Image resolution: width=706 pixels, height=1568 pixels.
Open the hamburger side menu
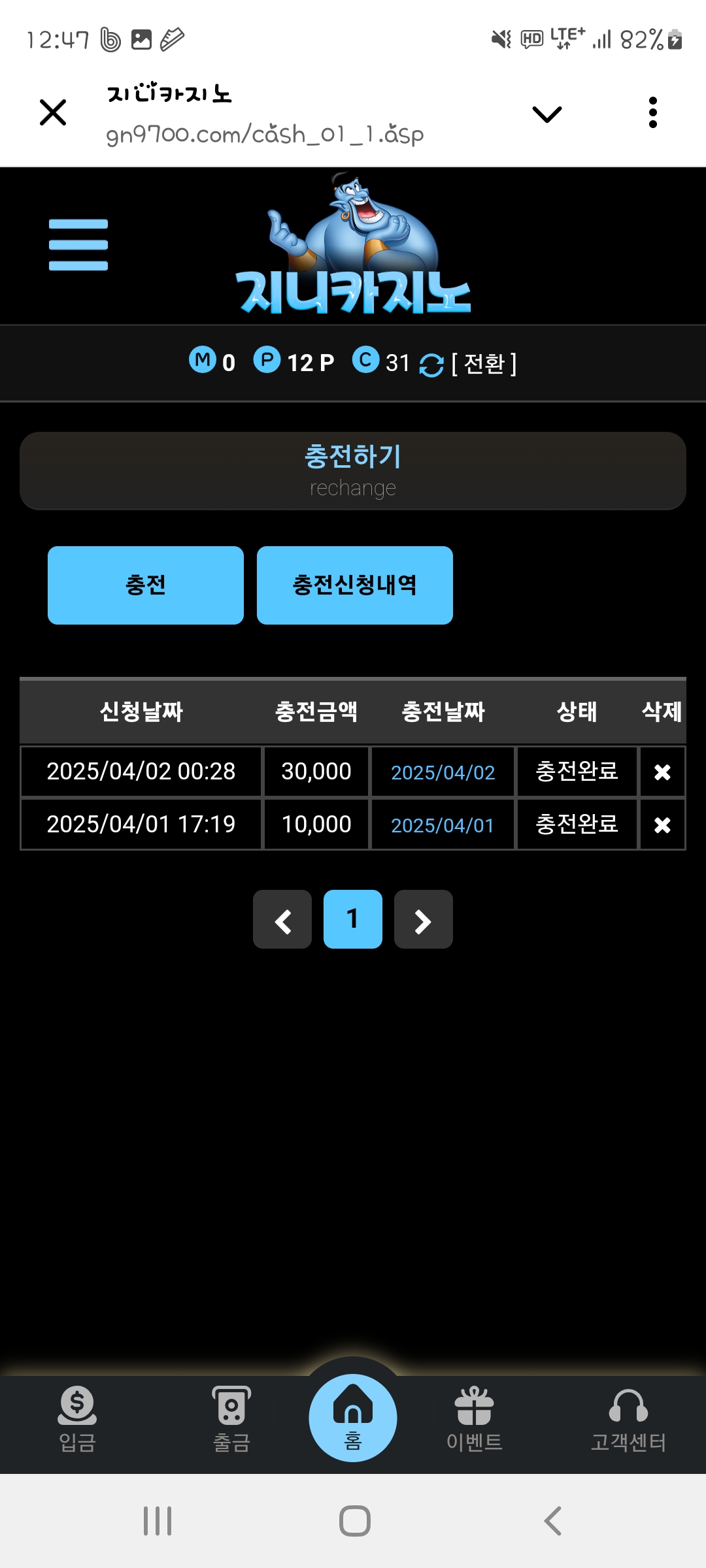click(x=78, y=245)
